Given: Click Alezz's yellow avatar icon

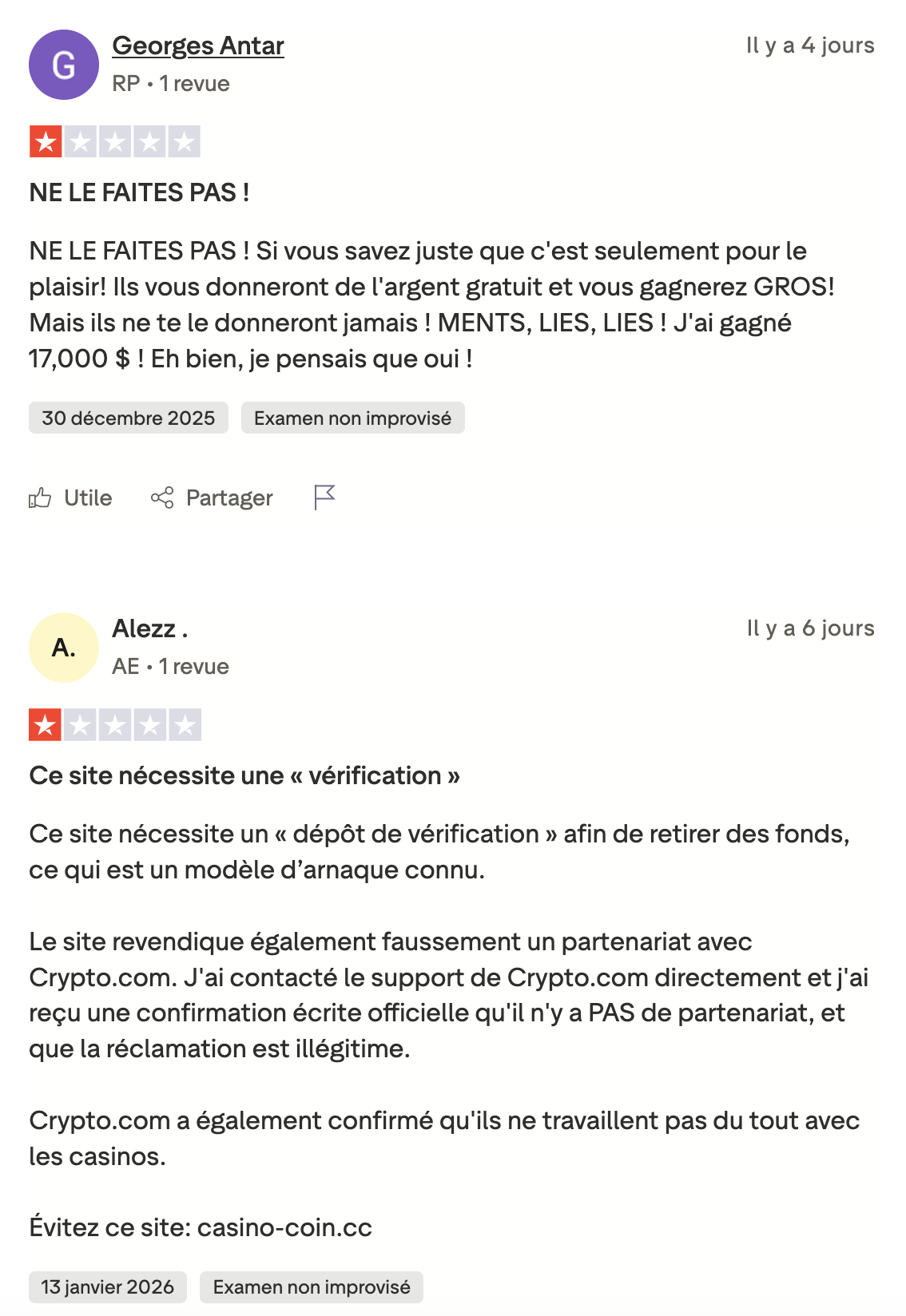Looking at the screenshot, I should 63,647.
